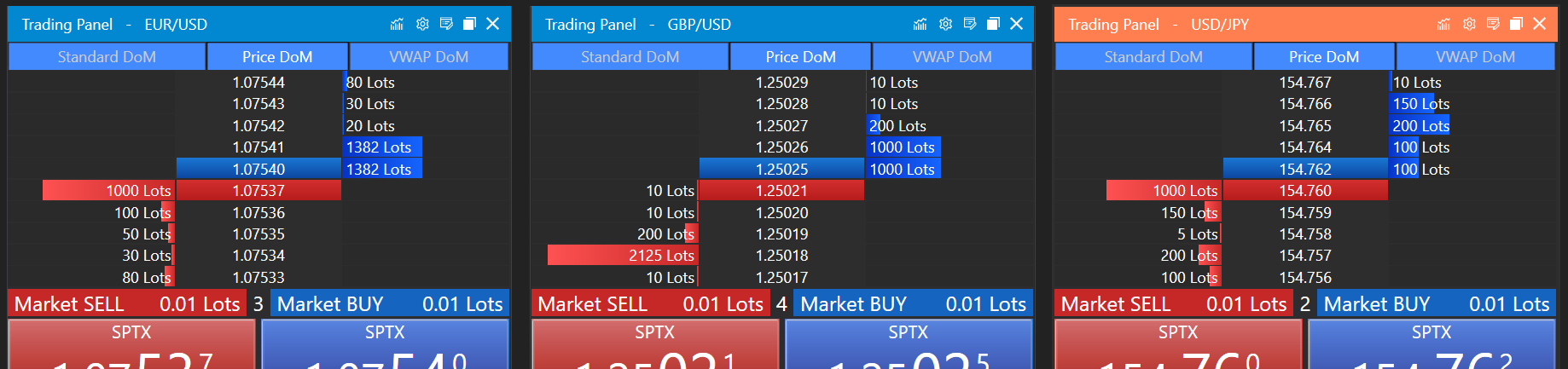Switch GBP/USD panel to VWAP DoM

click(x=952, y=57)
